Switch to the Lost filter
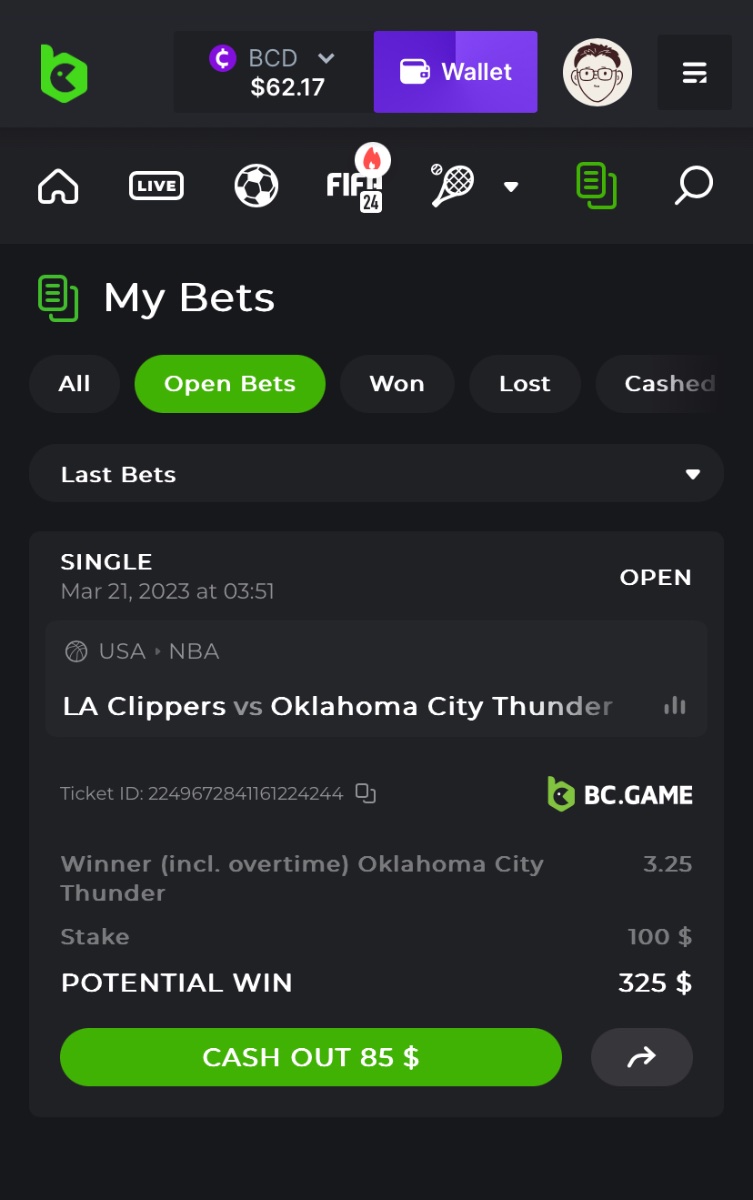Viewport: 753px width, 1200px height. (x=524, y=384)
